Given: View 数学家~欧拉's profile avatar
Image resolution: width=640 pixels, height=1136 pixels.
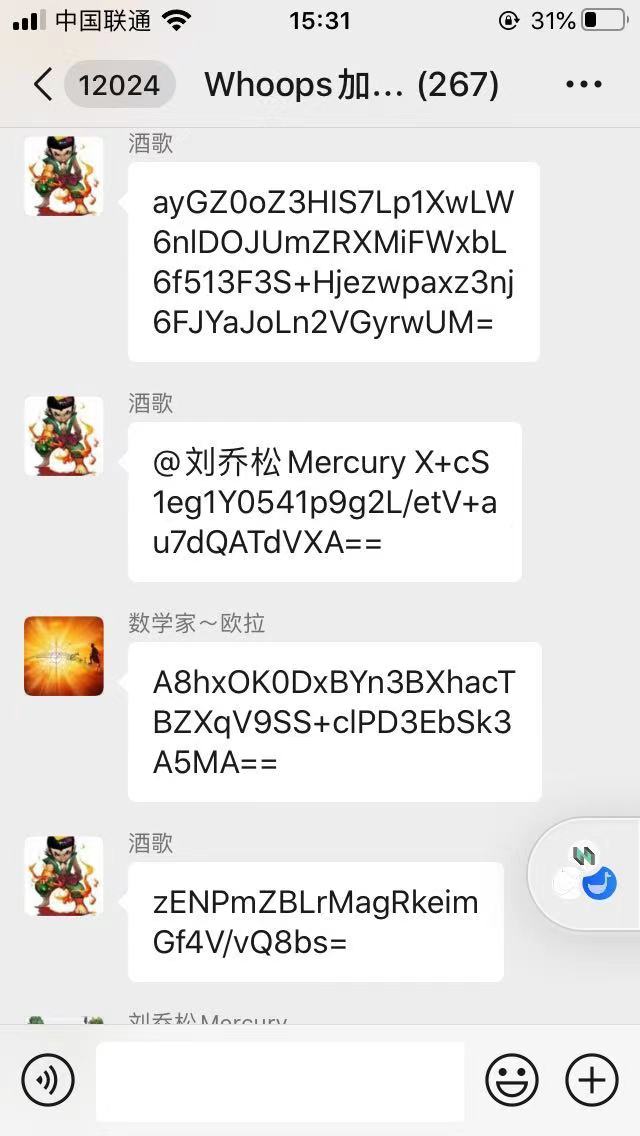Looking at the screenshot, I should [x=64, y=656].
